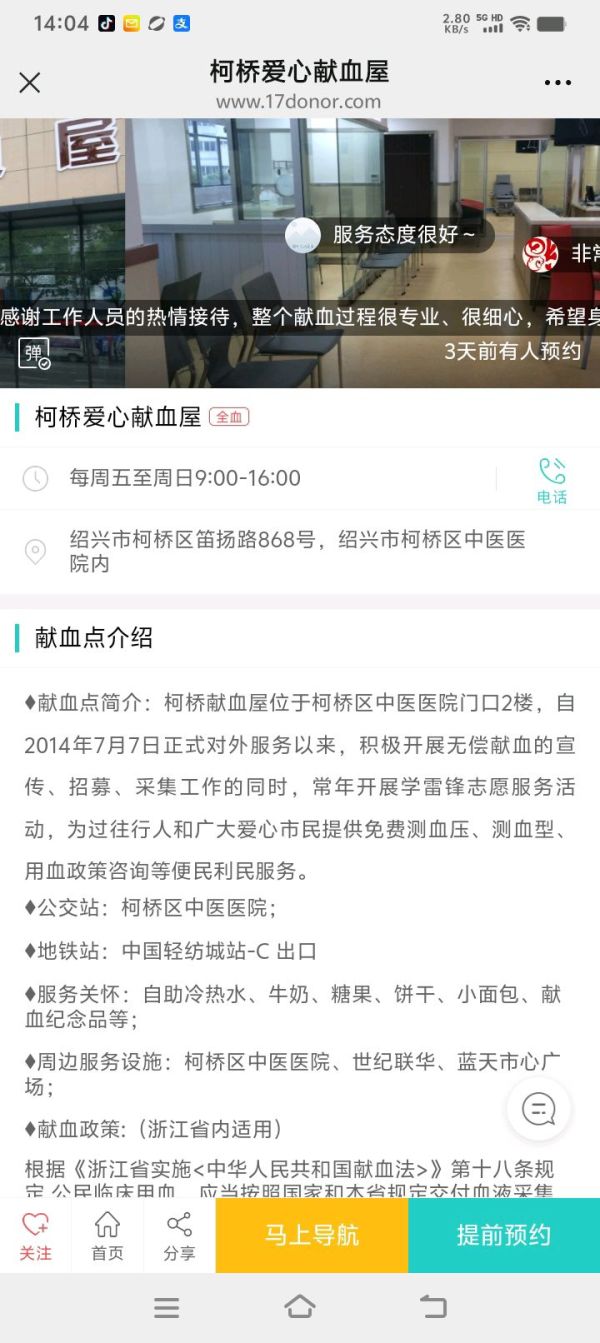Screen dimensions: 600x1343
Task: Tap the system back button
Action: pyautogui.click(x=432, y=1306)
